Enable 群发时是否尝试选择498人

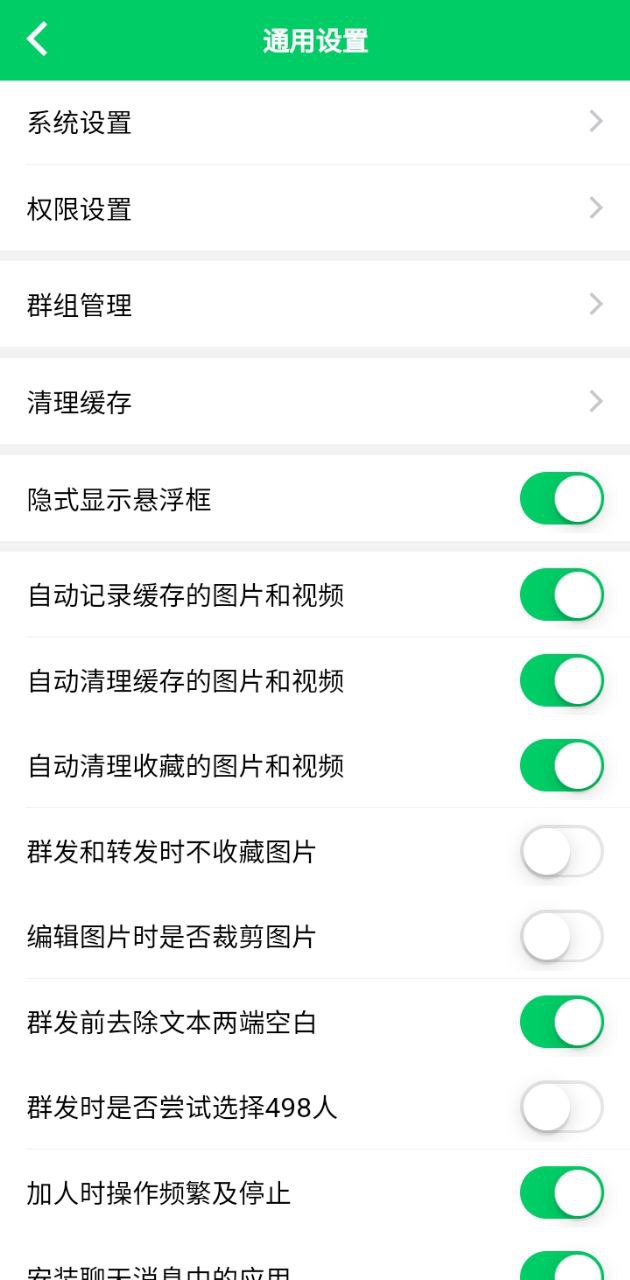click(x=561, y=1108)
